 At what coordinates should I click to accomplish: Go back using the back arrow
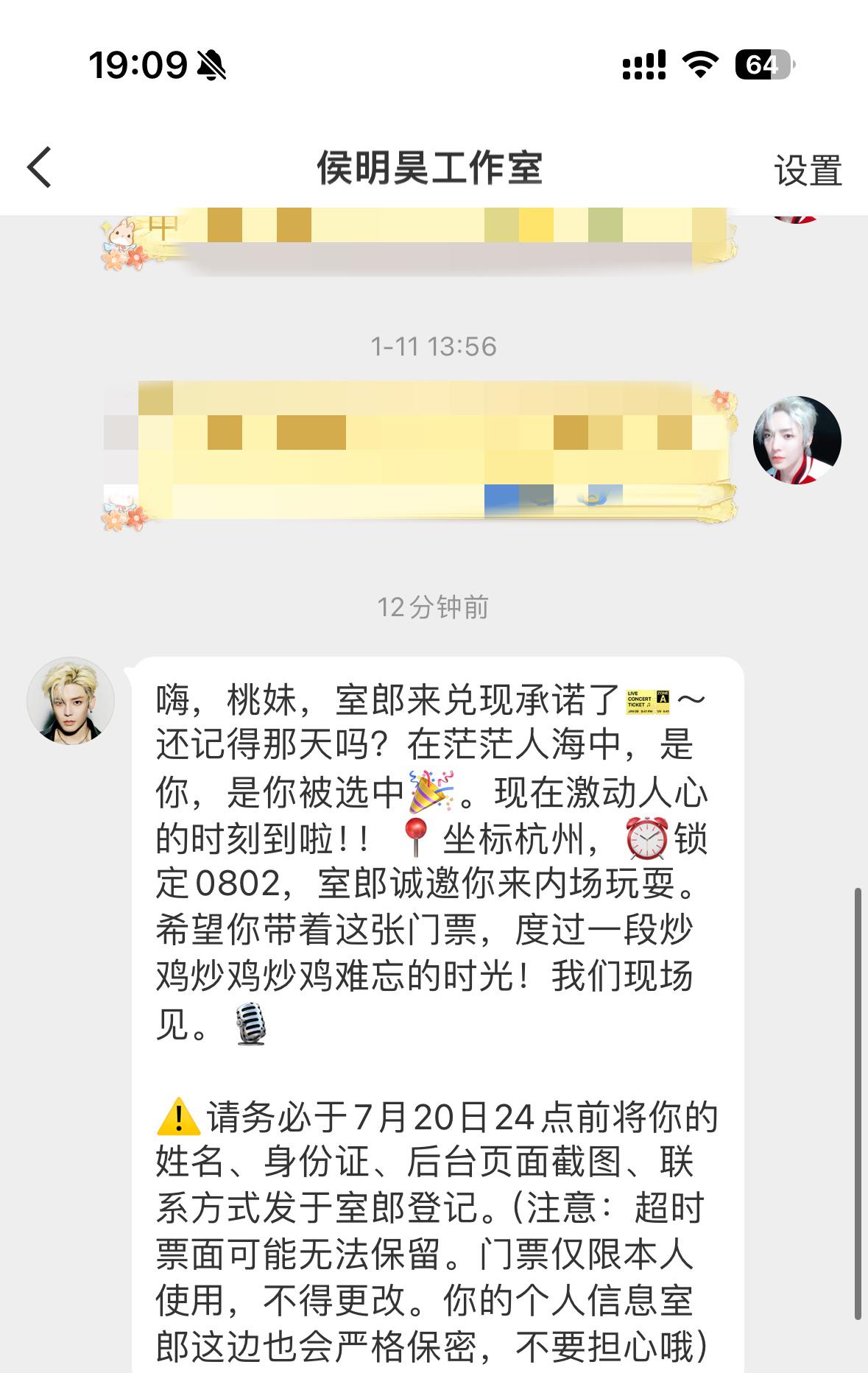[x=40, y=167]
